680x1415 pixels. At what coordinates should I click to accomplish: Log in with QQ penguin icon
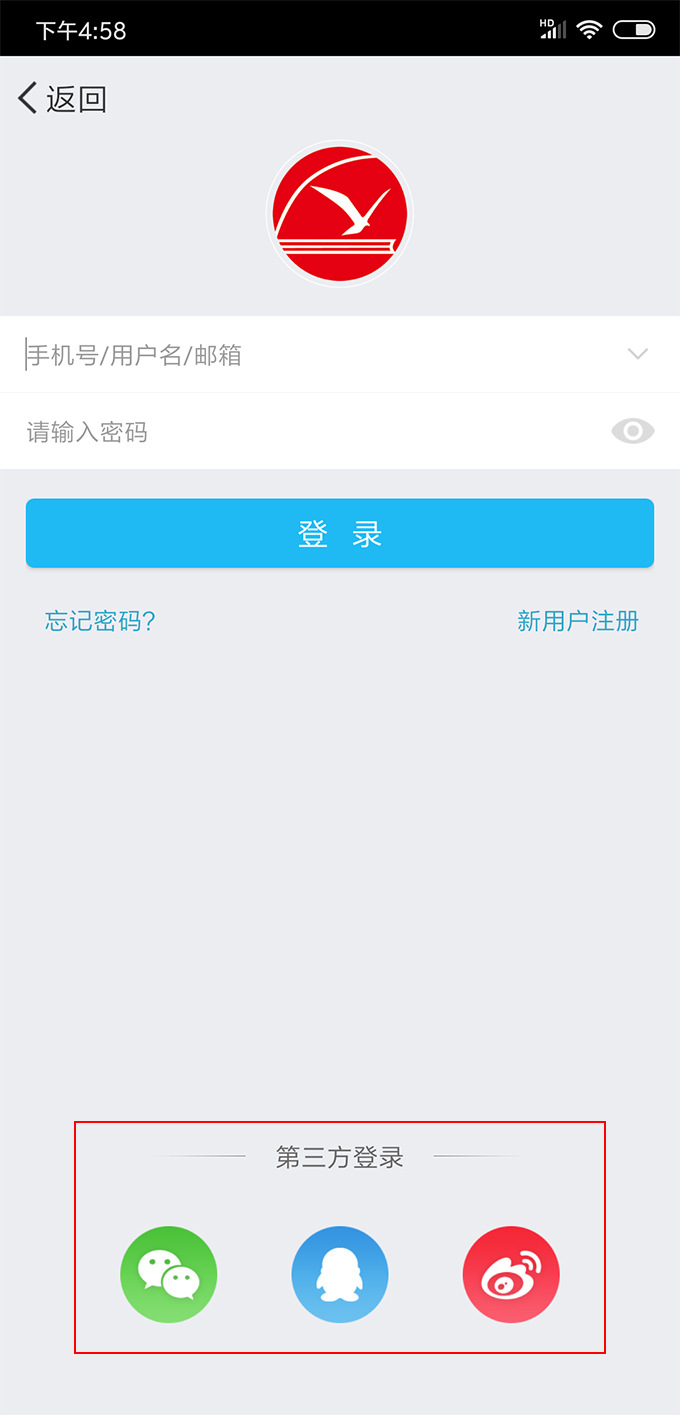click(x=340, y=1274)
